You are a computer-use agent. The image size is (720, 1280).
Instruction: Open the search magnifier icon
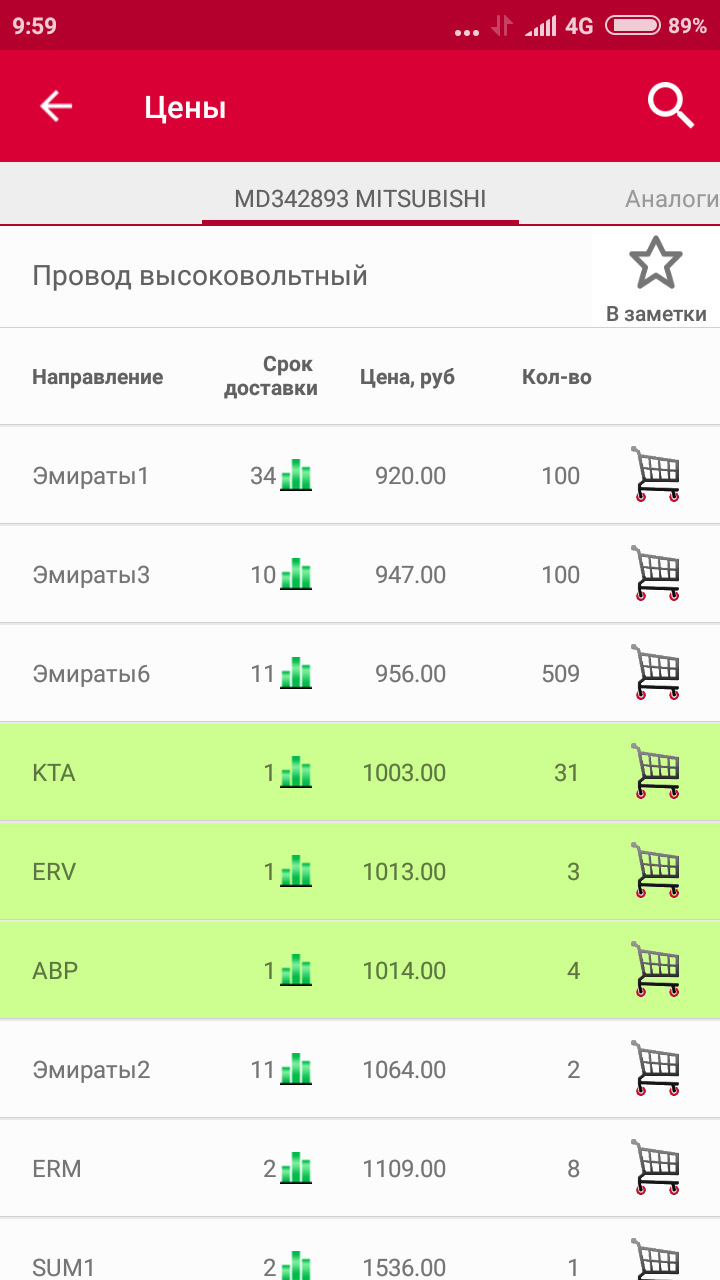(670, 106)
